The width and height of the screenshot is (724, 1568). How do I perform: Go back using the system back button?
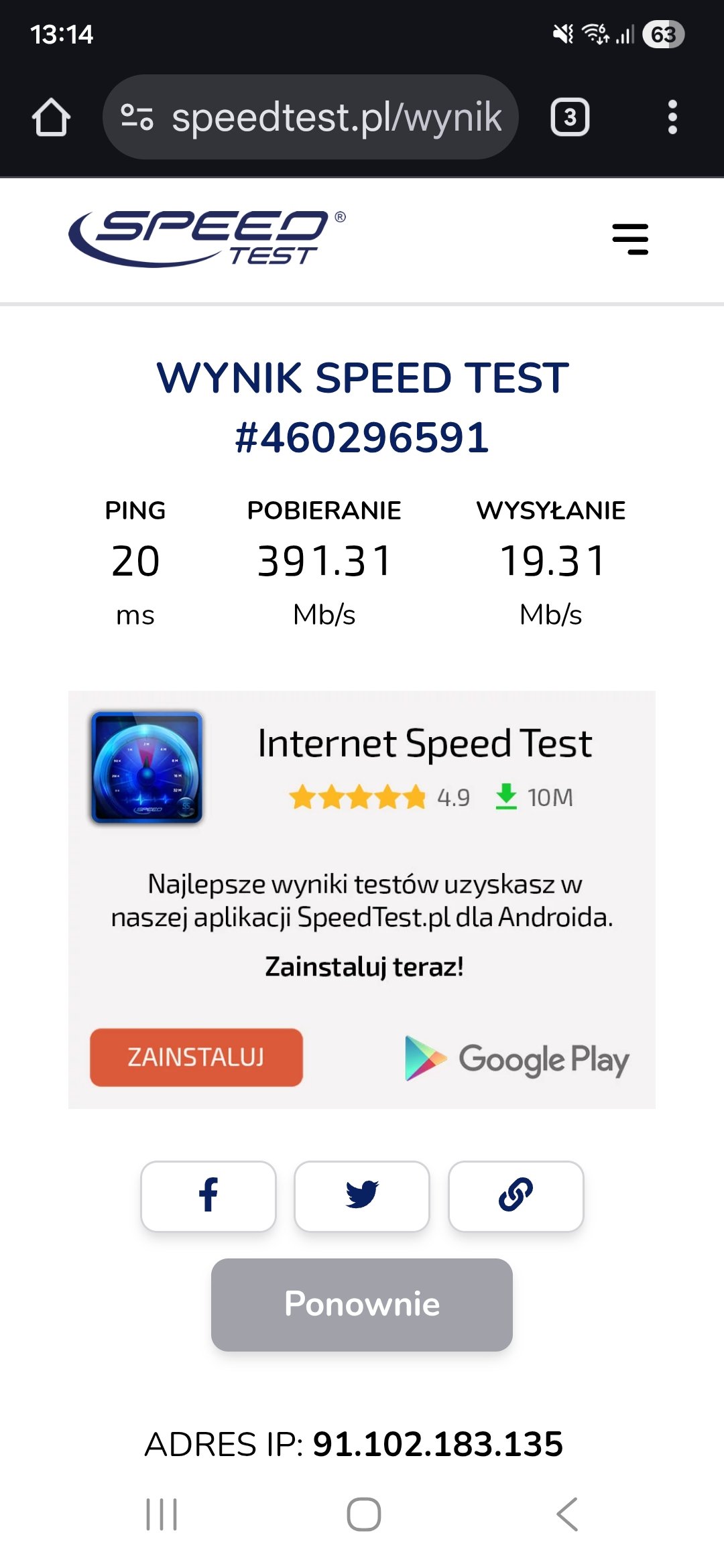tap(567, 1514)
